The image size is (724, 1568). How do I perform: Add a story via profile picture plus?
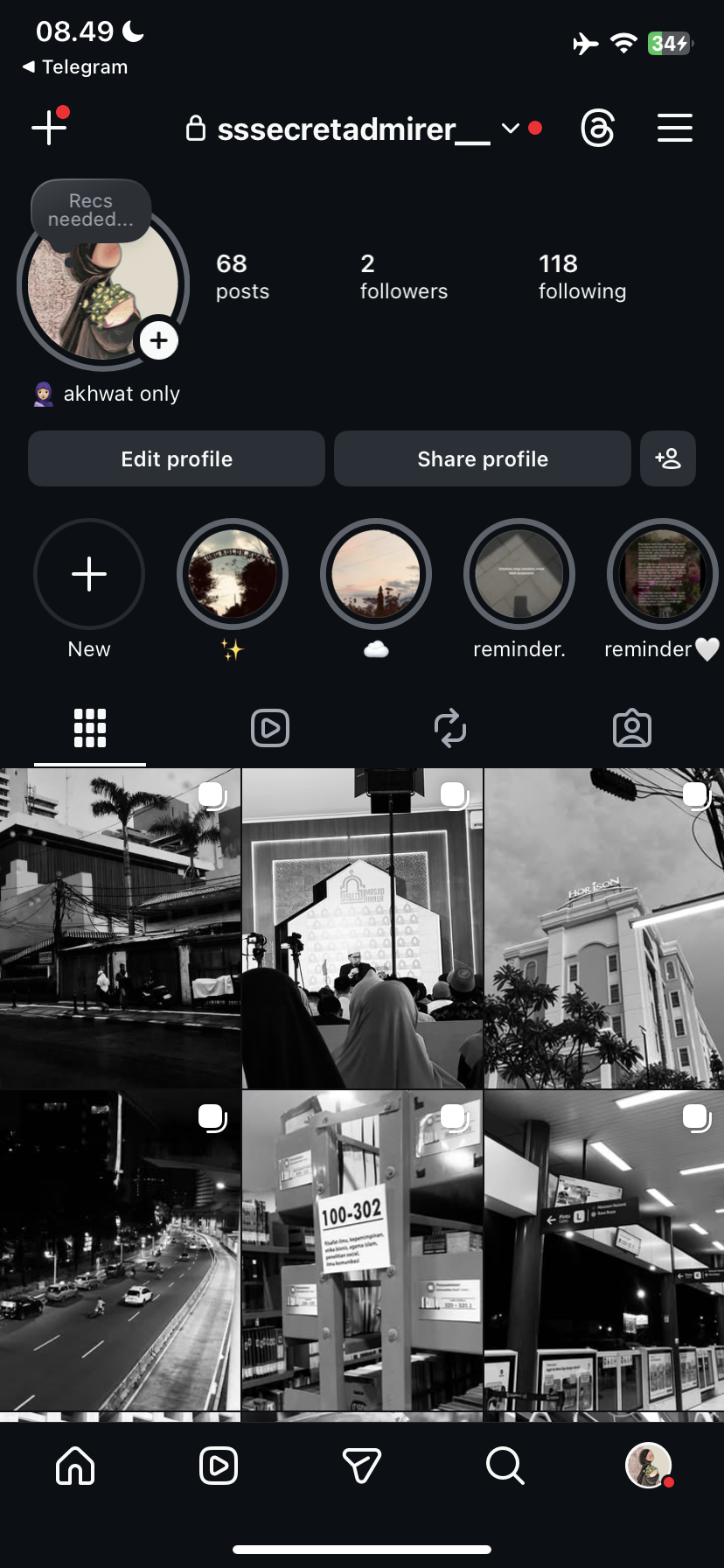tap(159, 340)
